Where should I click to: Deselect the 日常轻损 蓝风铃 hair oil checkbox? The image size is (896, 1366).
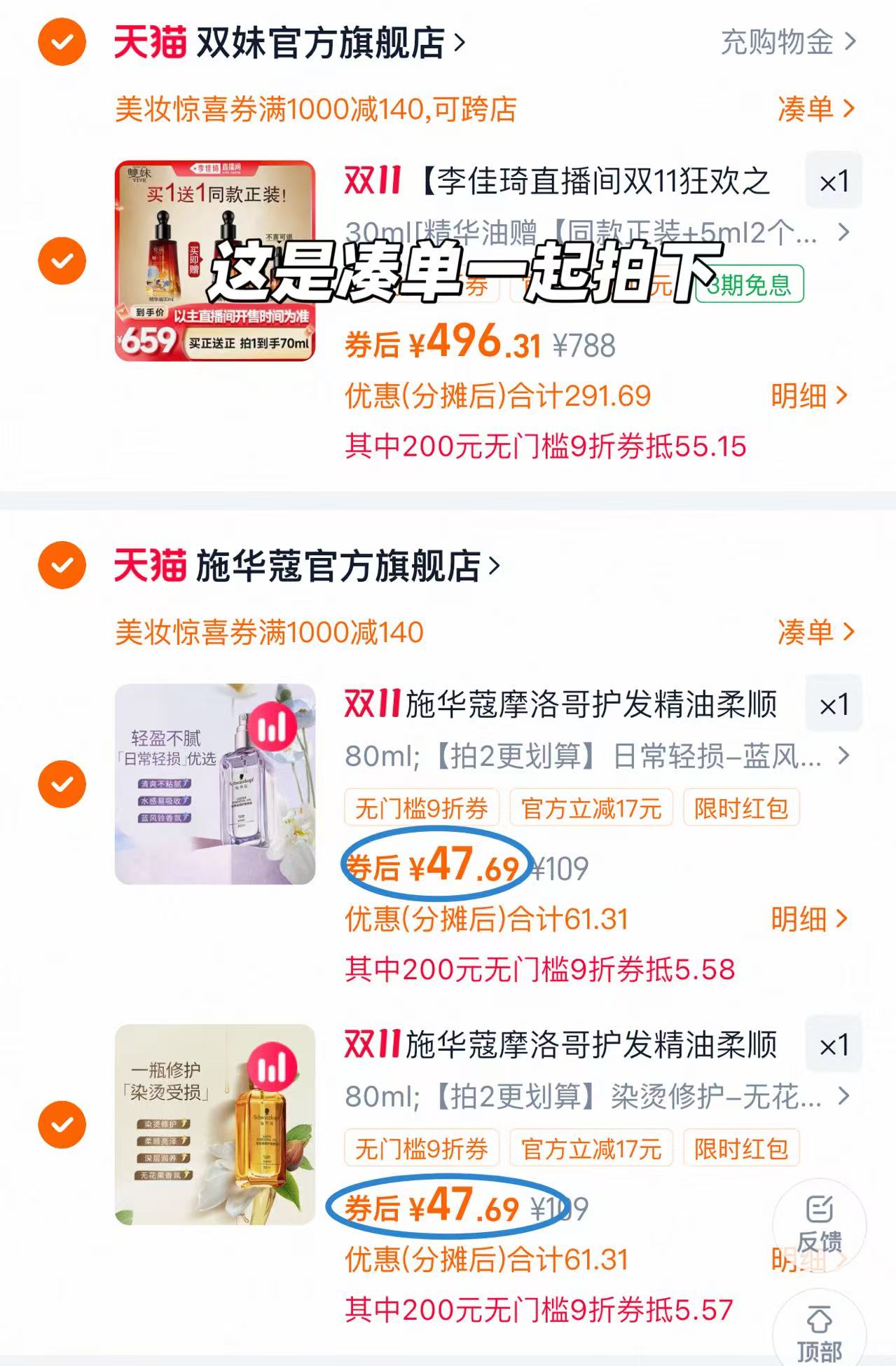coord(62,784)
